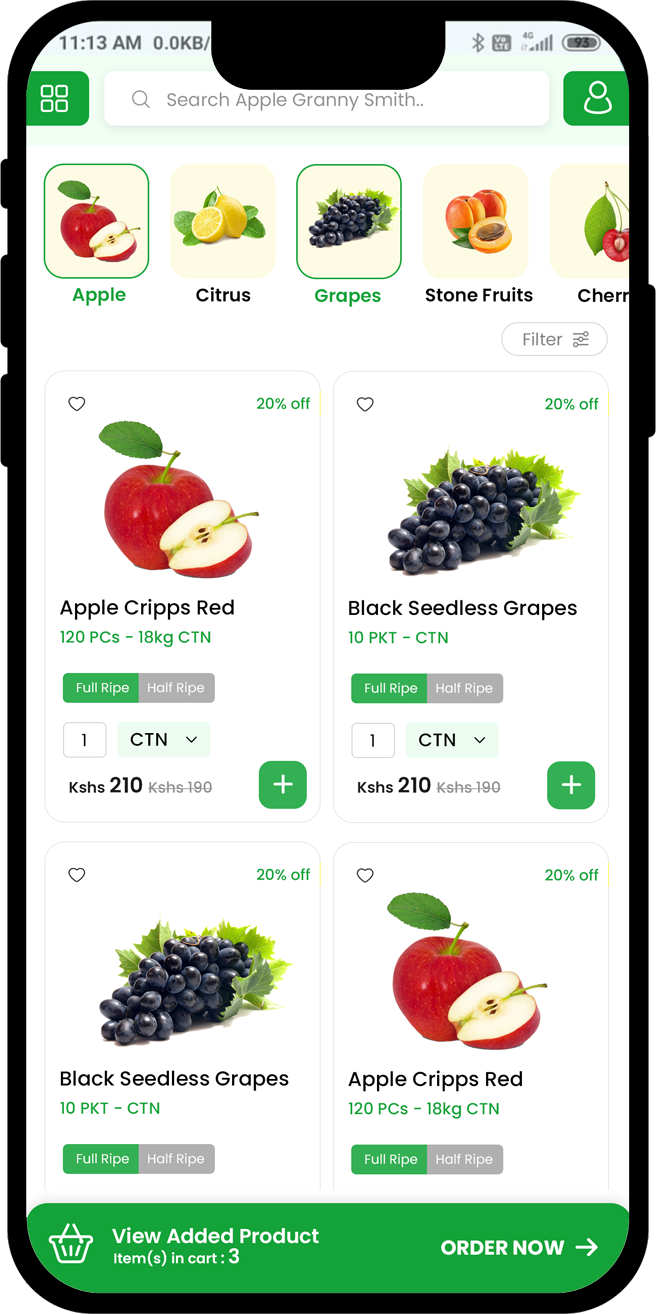The image size is (656, 1314).
Task: Open the grid menu icon
Action: point(56,99)
